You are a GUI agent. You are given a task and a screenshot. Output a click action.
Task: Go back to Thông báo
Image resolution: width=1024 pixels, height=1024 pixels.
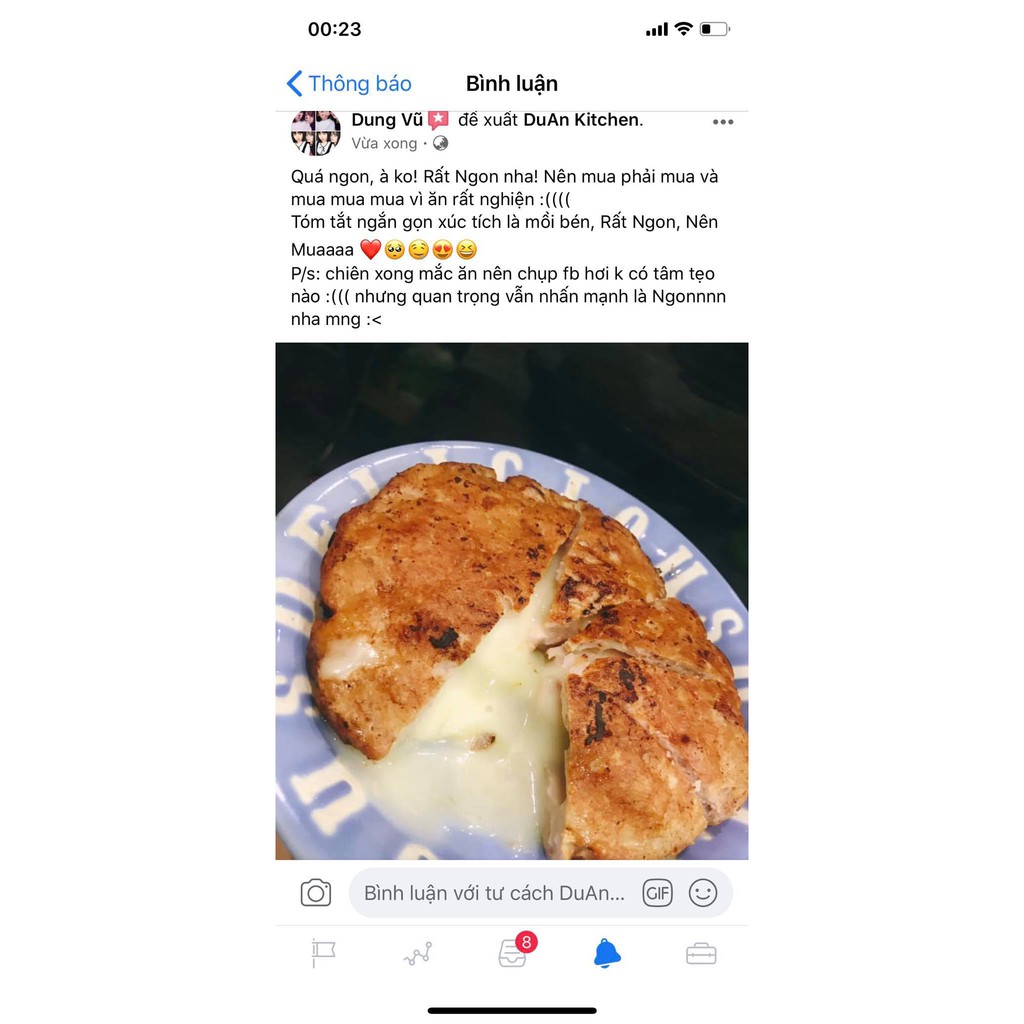click(x=350, y=84)
